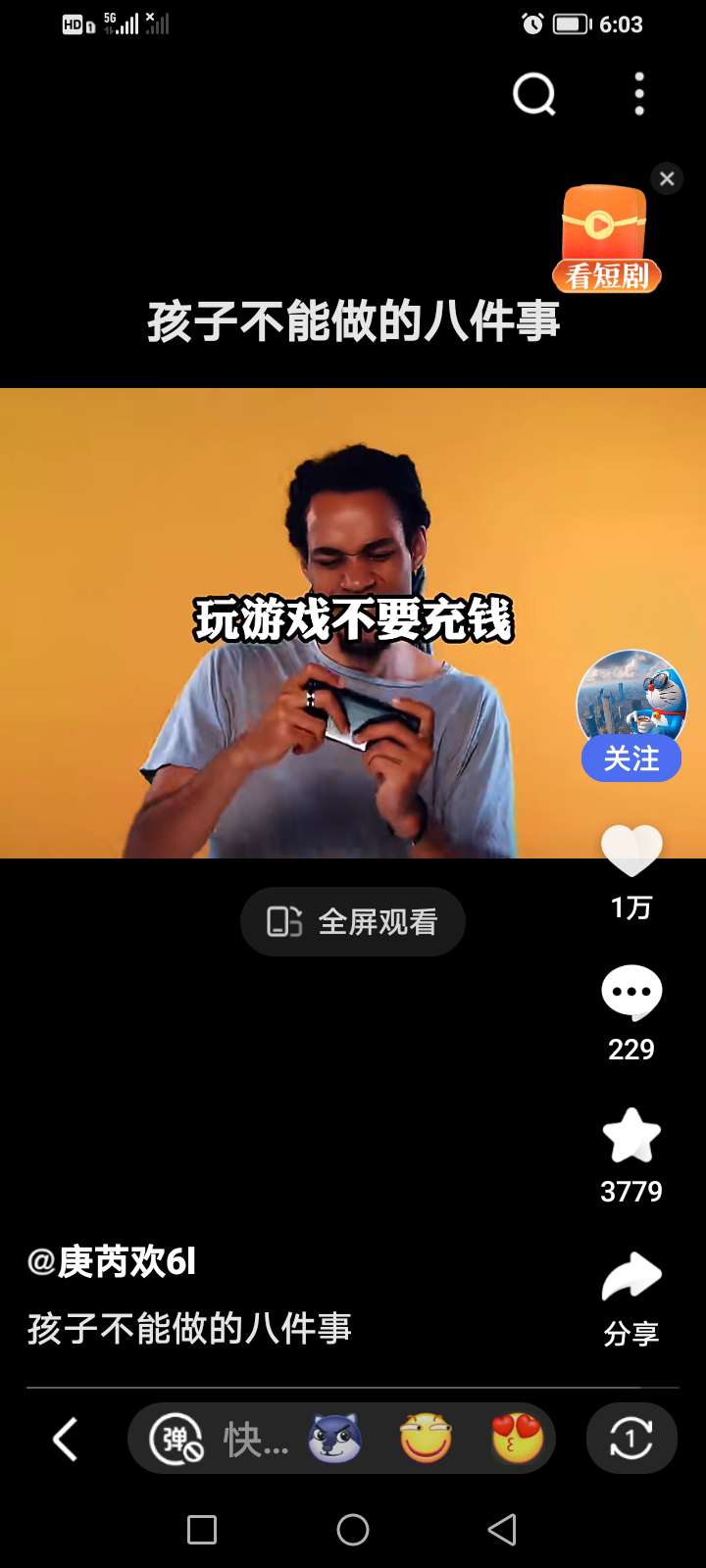Toggle the danmaku 弹 icon

[x=176, y=1440]
